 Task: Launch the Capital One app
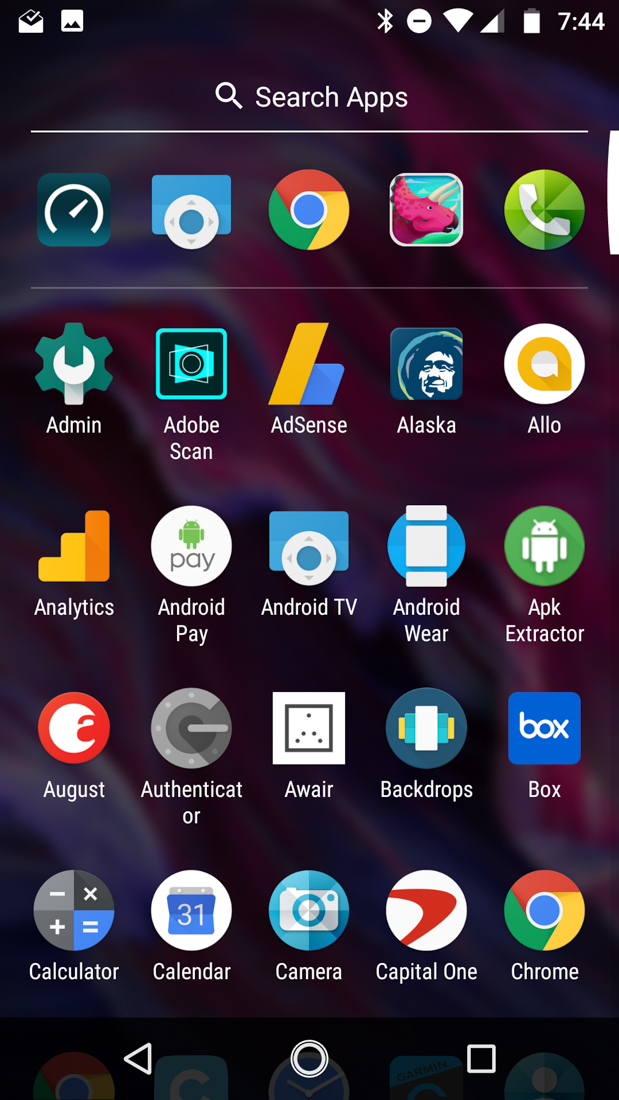coord(426,910)
